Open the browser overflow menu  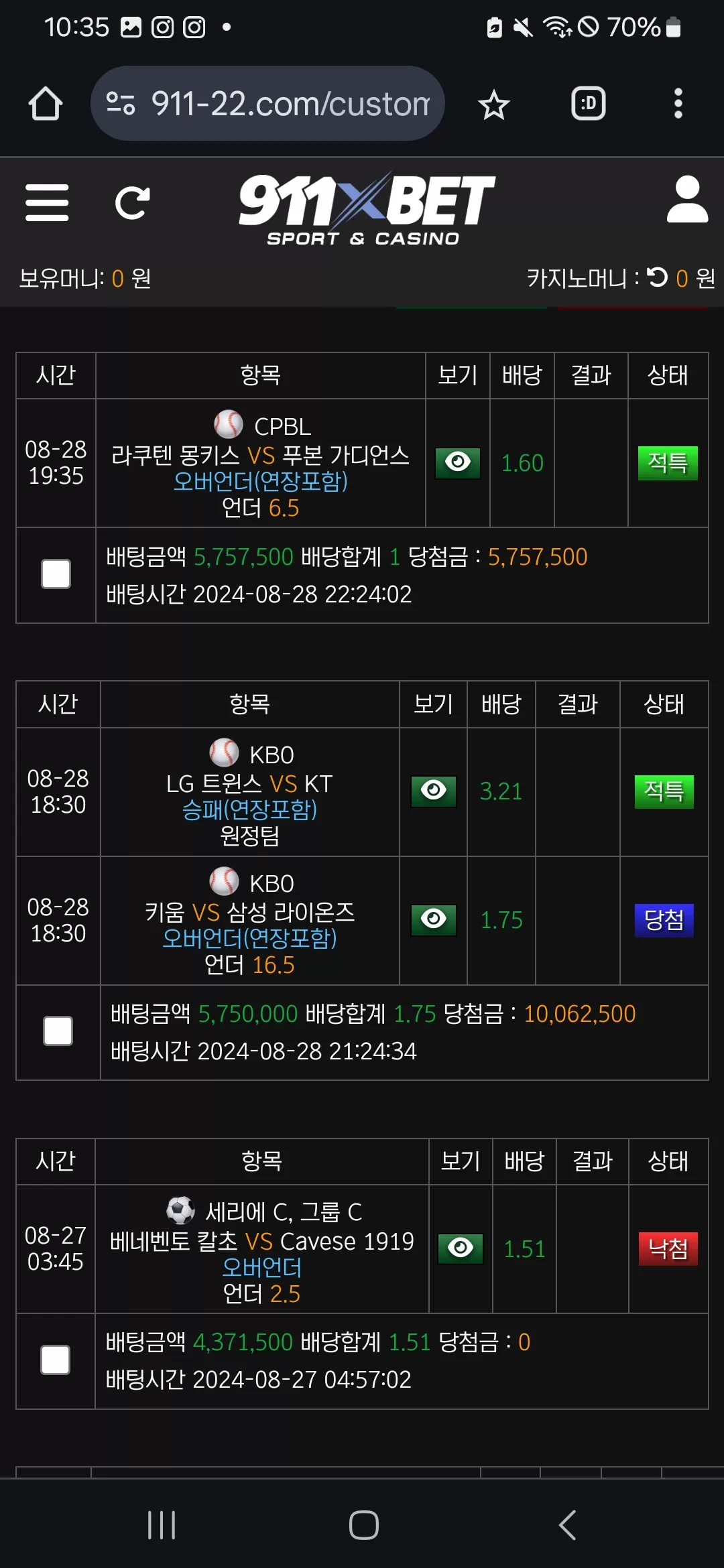[678, 104]
